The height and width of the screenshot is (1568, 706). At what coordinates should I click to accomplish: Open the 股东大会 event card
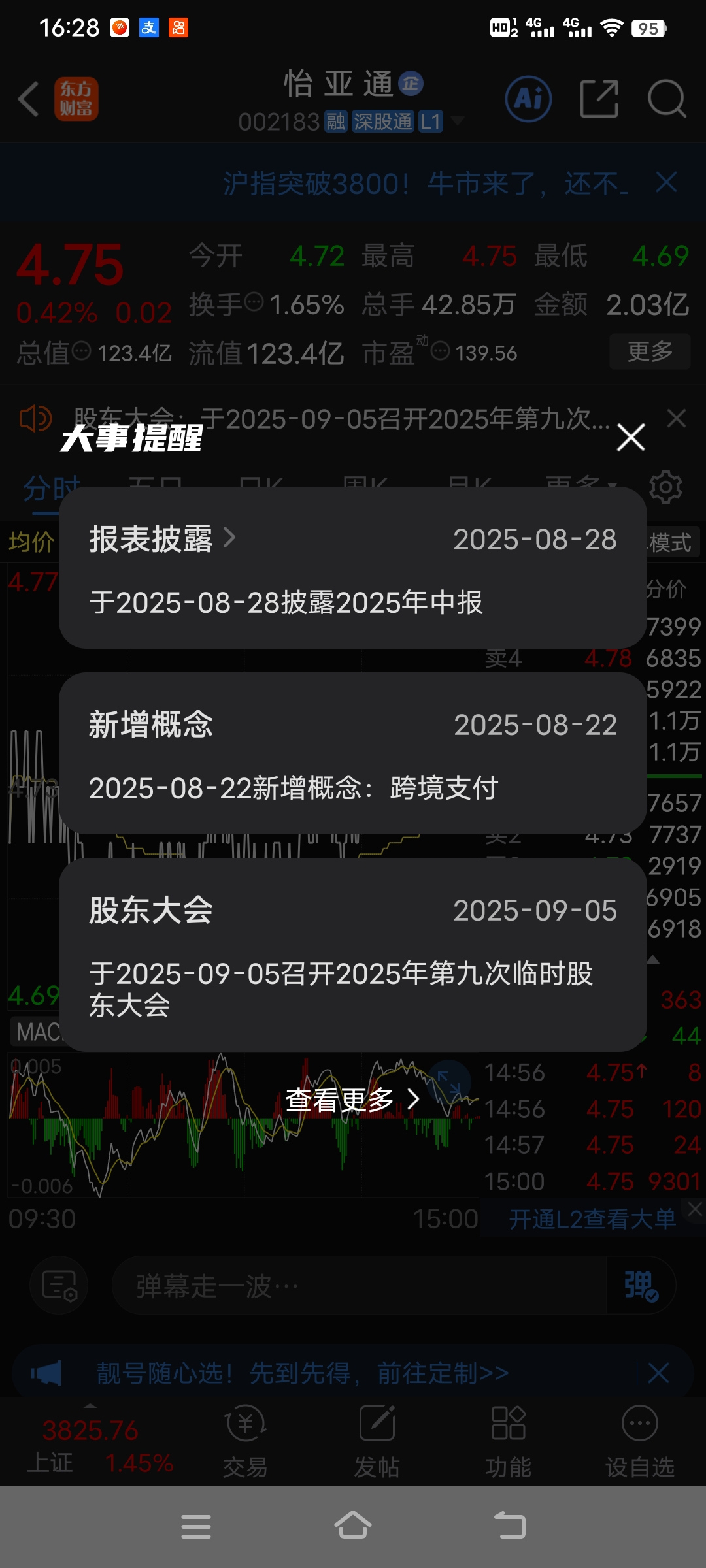pos(353,955)
